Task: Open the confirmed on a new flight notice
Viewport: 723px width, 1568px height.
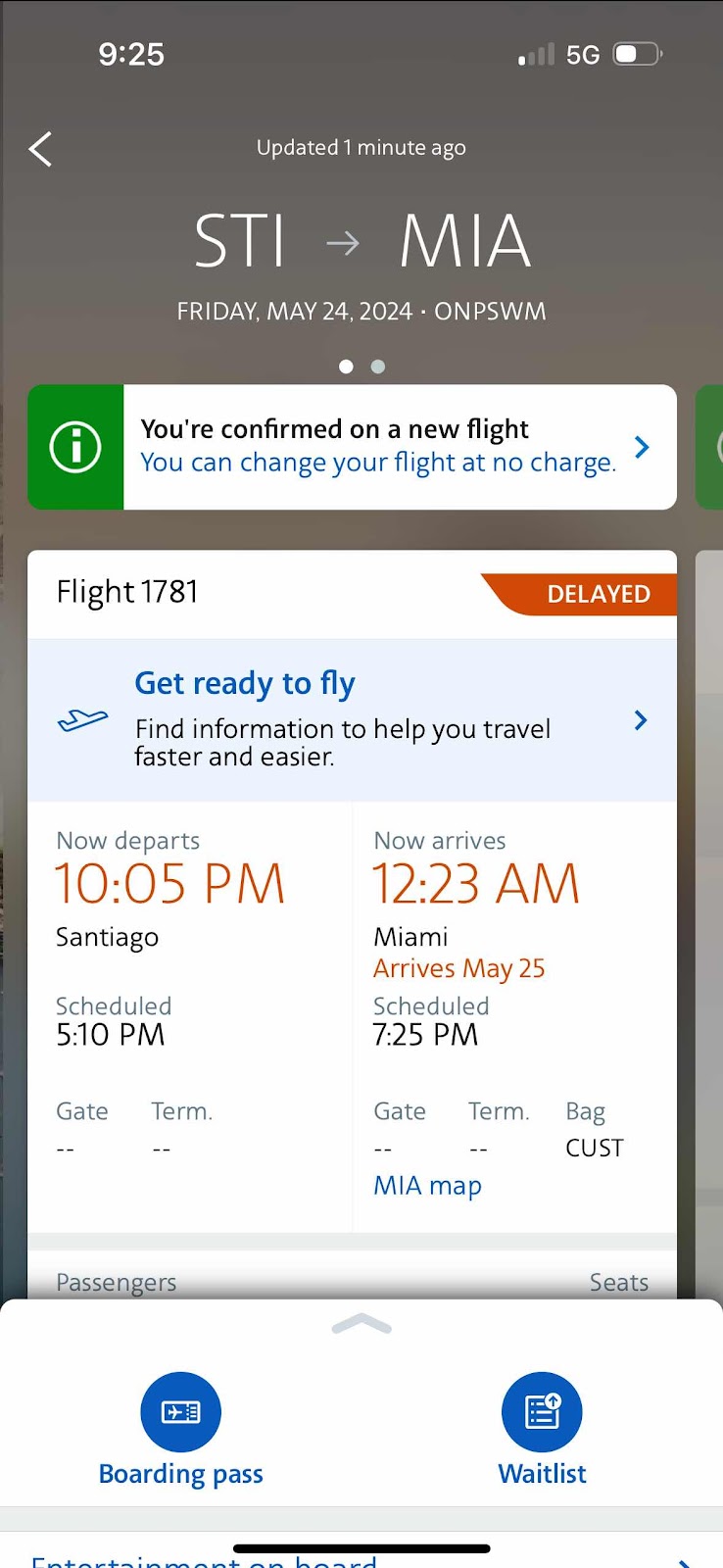Action: tap(377, 447)
